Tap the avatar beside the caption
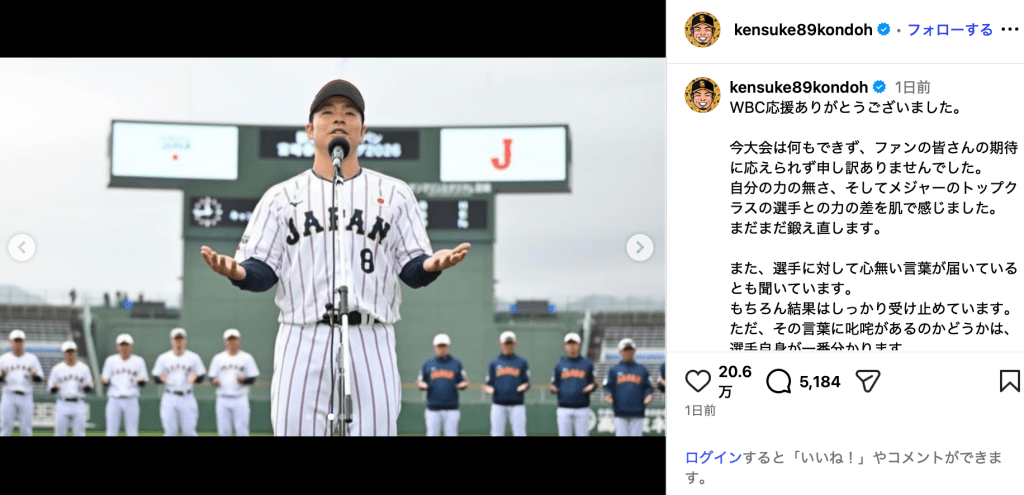This screenshot has height=495, width=1024. [702, 95]
